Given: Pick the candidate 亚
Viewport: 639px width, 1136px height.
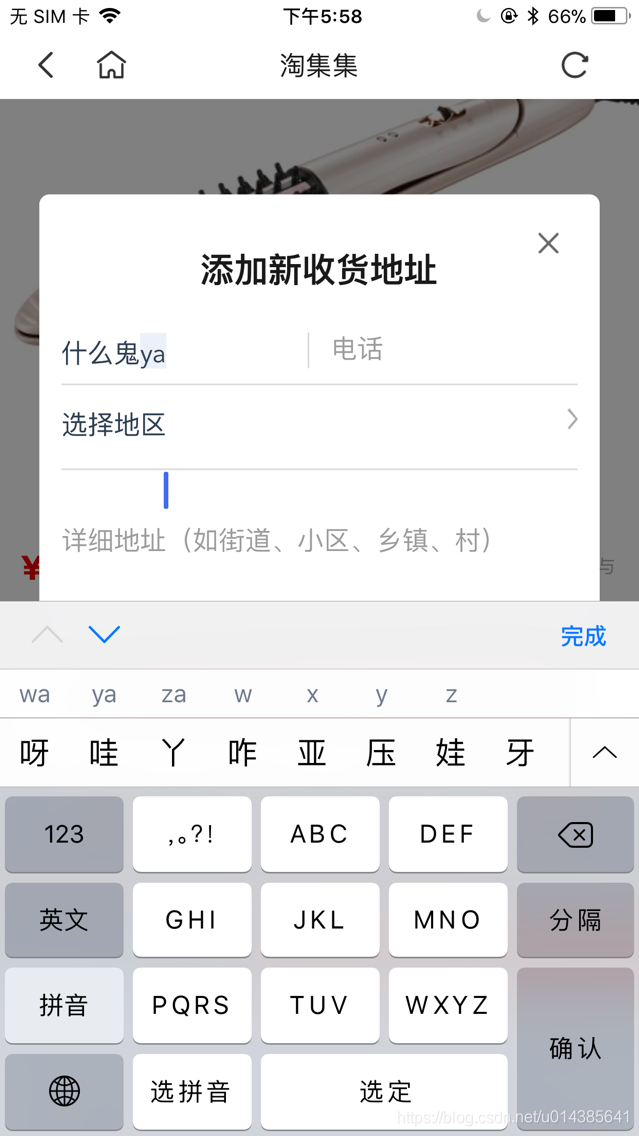Looking at the screenshot, I should tap(312, 753).
